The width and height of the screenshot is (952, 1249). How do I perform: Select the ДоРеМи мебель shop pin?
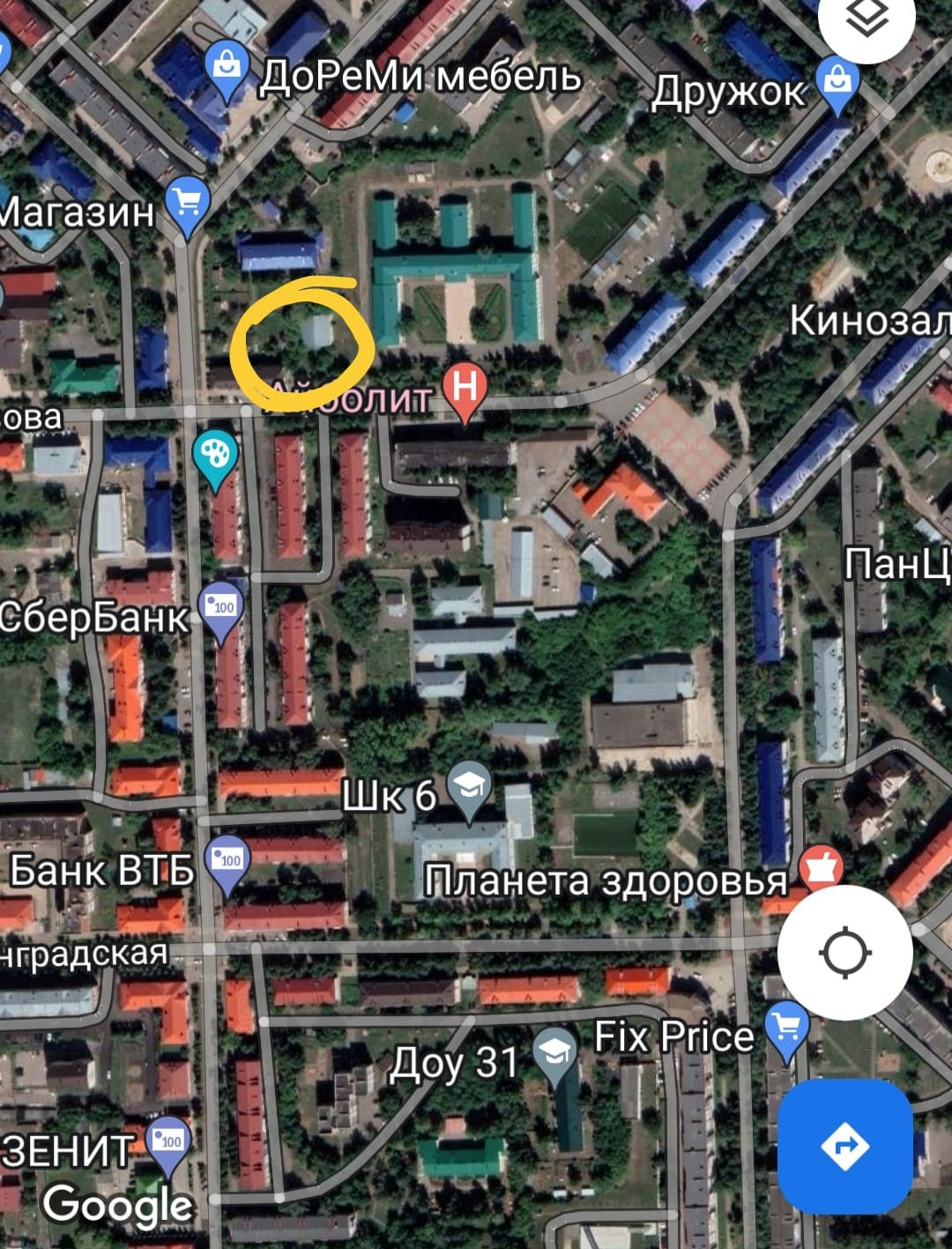pos(227,72)
